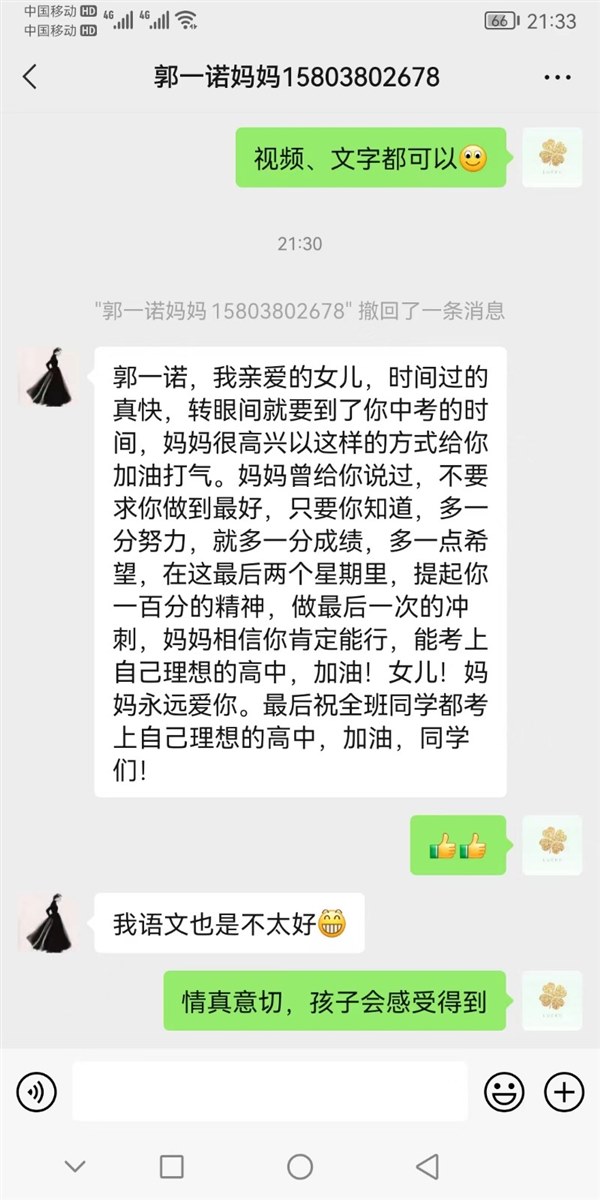Open the plus attachments panel
The image size is (600, 1200).
564,1091
